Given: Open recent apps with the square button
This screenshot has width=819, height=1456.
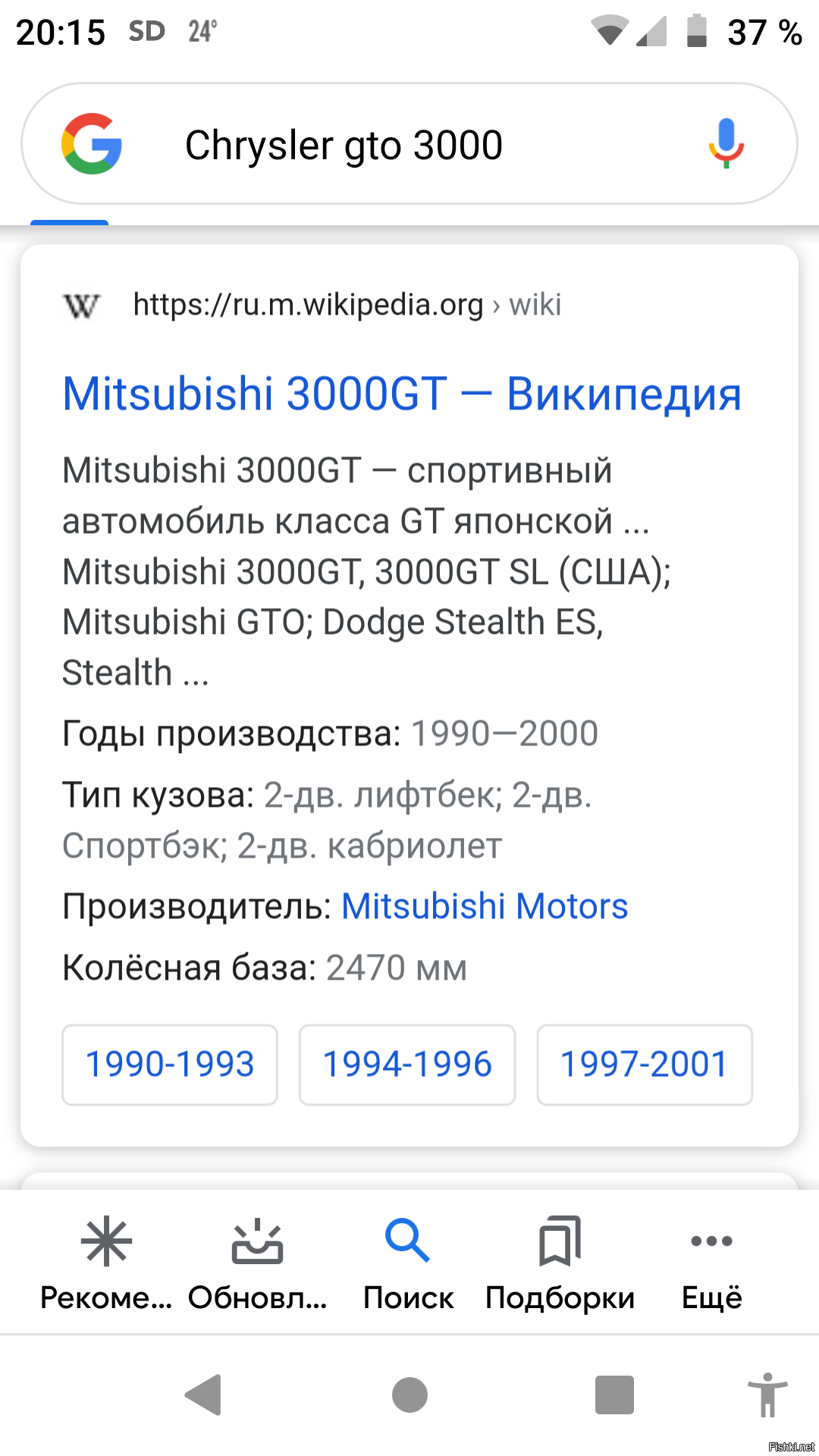Looking at the screenshot, I should point(614,1395).
